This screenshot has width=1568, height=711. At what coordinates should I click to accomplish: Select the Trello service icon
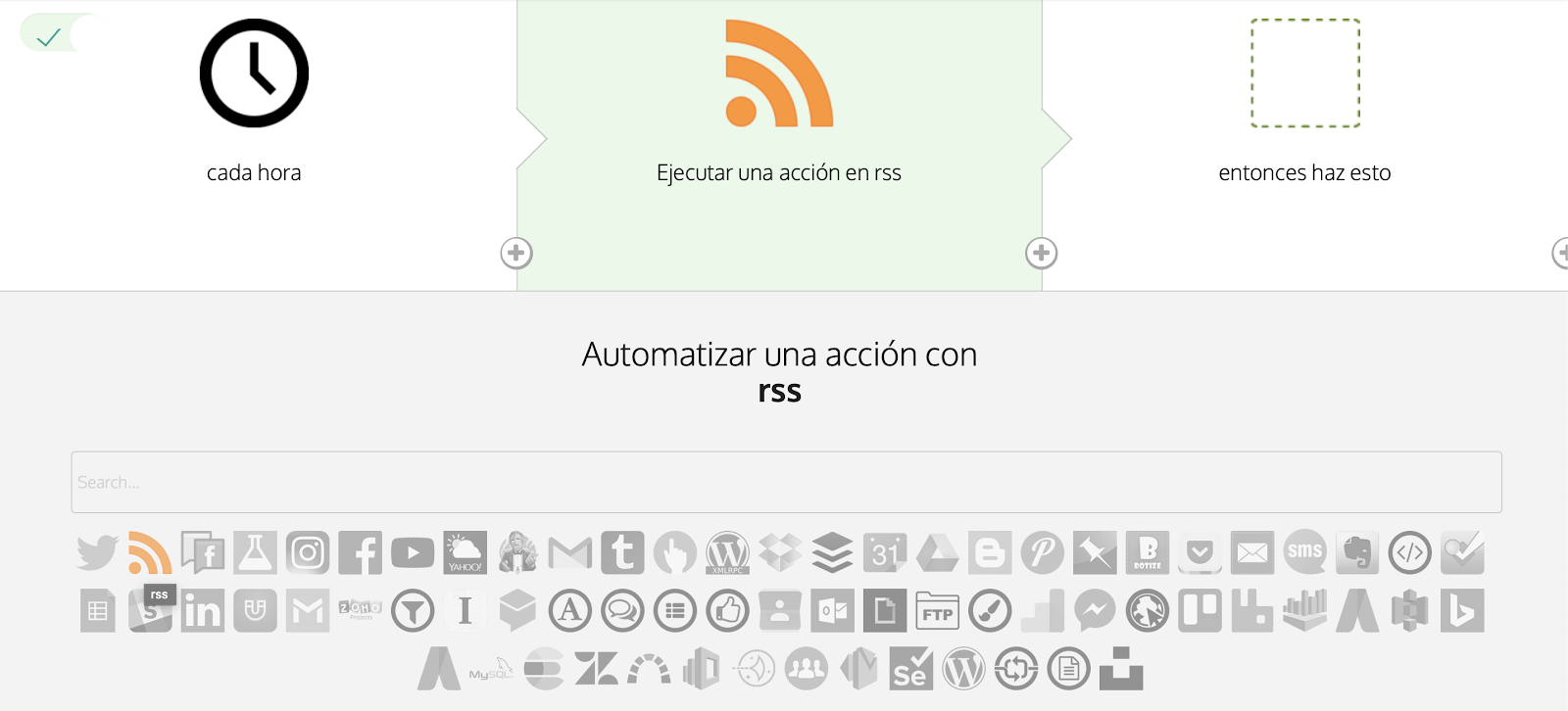tap(1200, 612)
